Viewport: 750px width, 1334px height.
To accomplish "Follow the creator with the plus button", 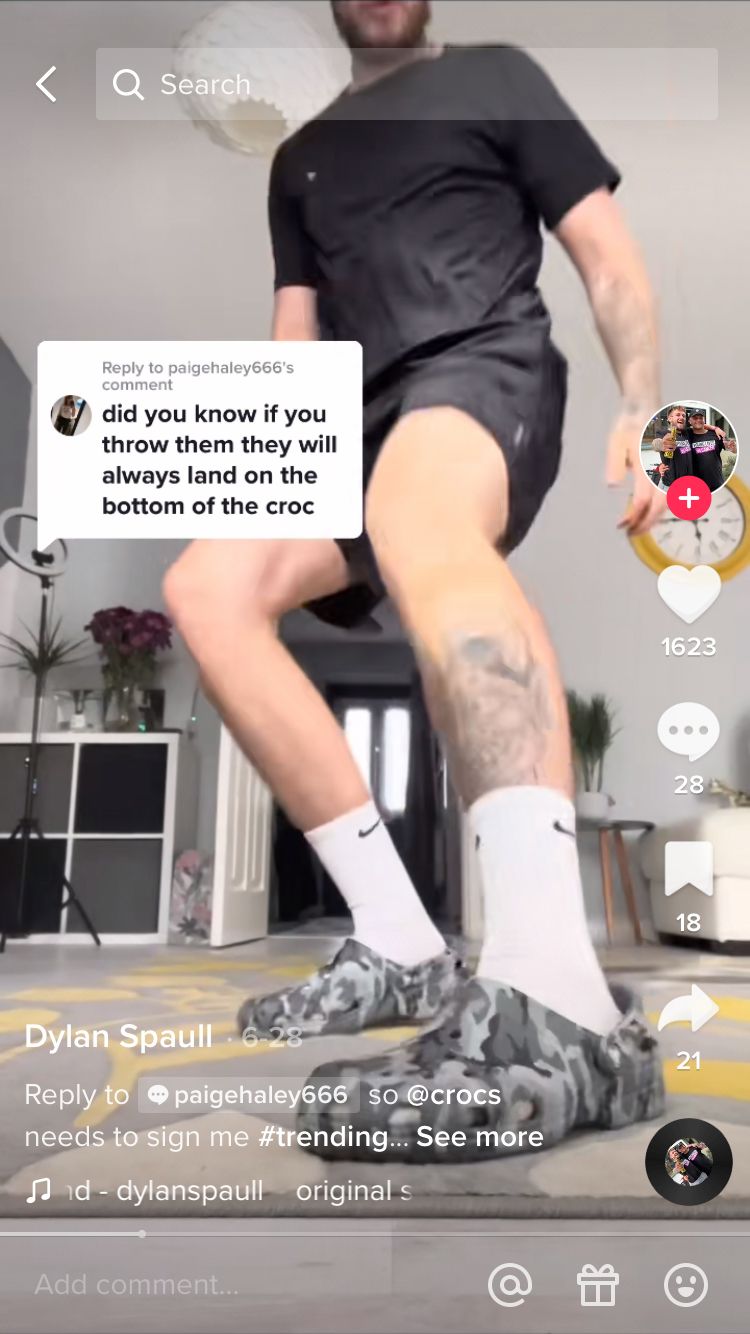I will 689,498.
